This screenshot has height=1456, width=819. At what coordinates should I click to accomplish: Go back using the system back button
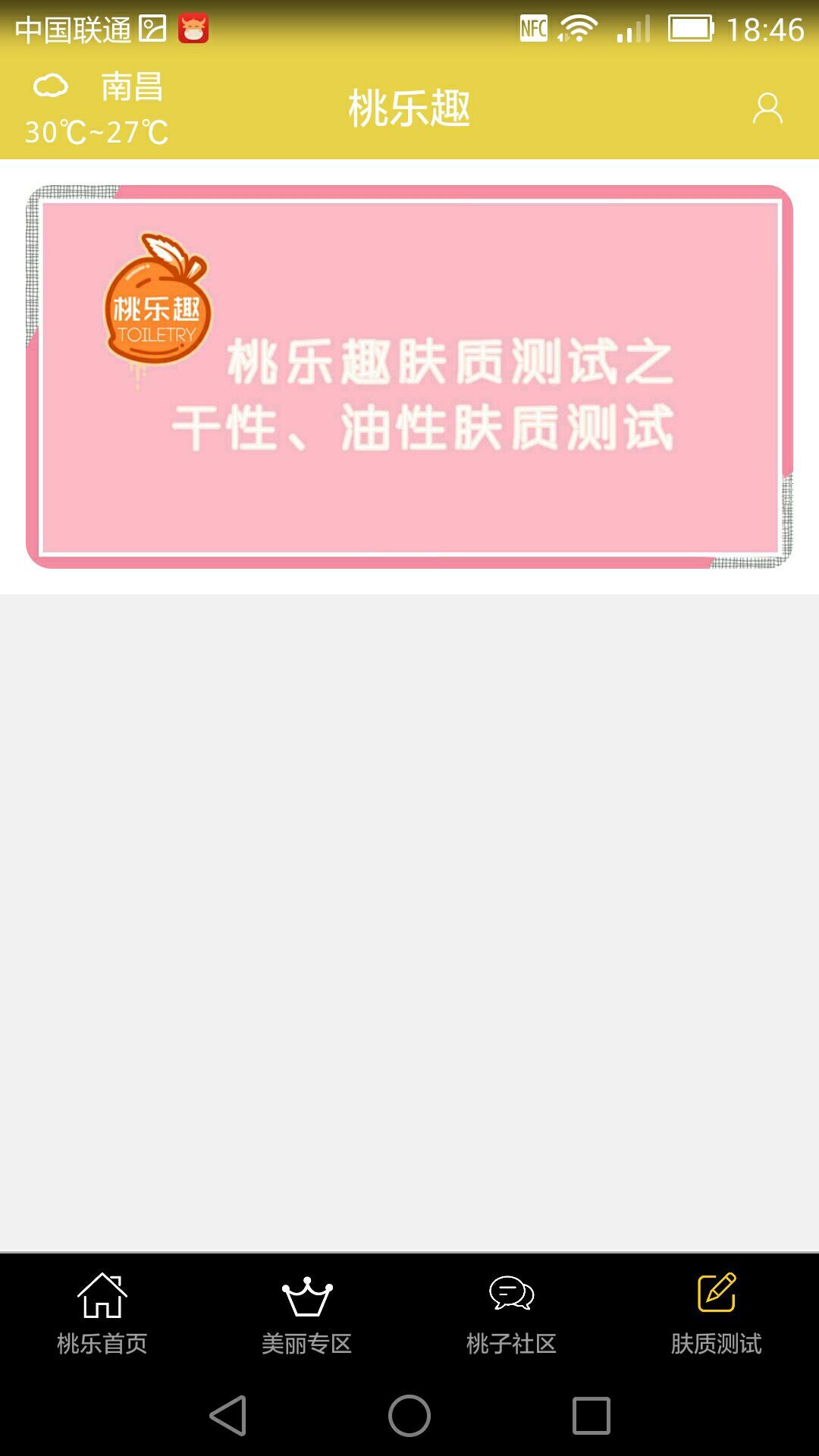click(227, 1415)
